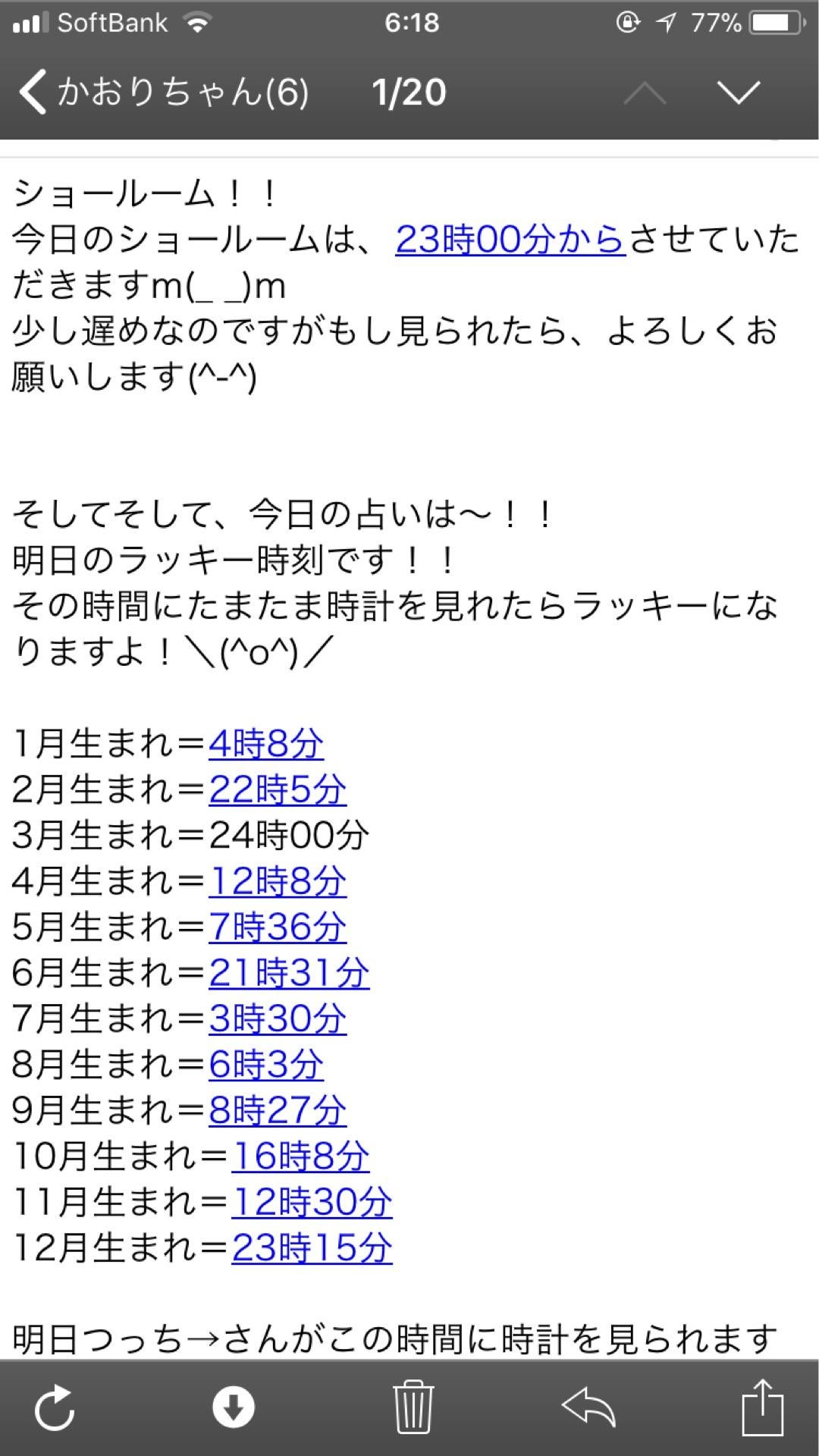
Task: Open the 4時8分 time link
Action: [x=265, y=744]
